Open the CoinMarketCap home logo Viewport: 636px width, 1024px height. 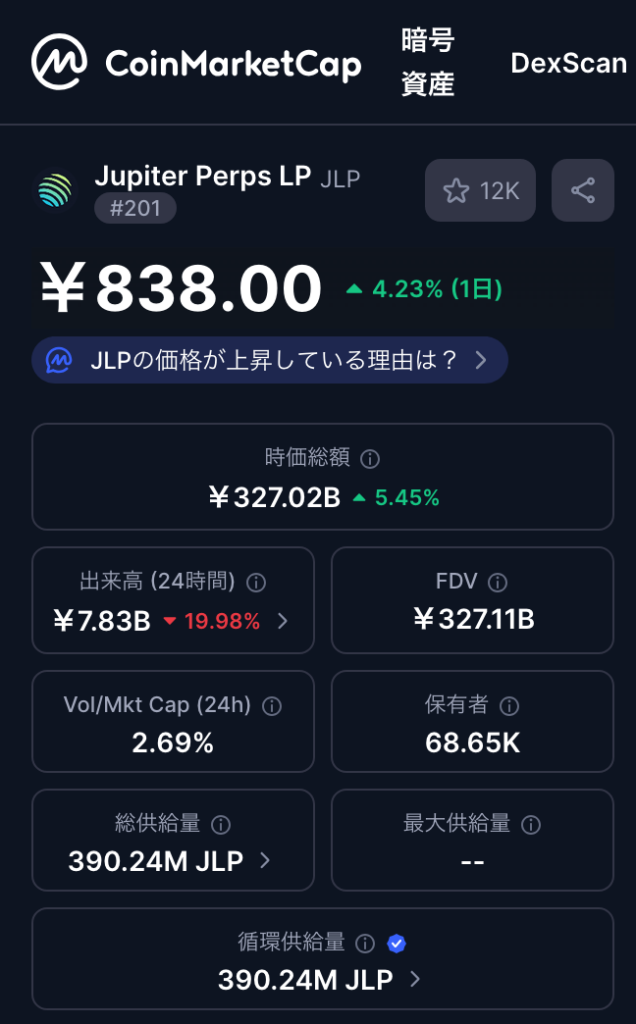click(196, 63)
